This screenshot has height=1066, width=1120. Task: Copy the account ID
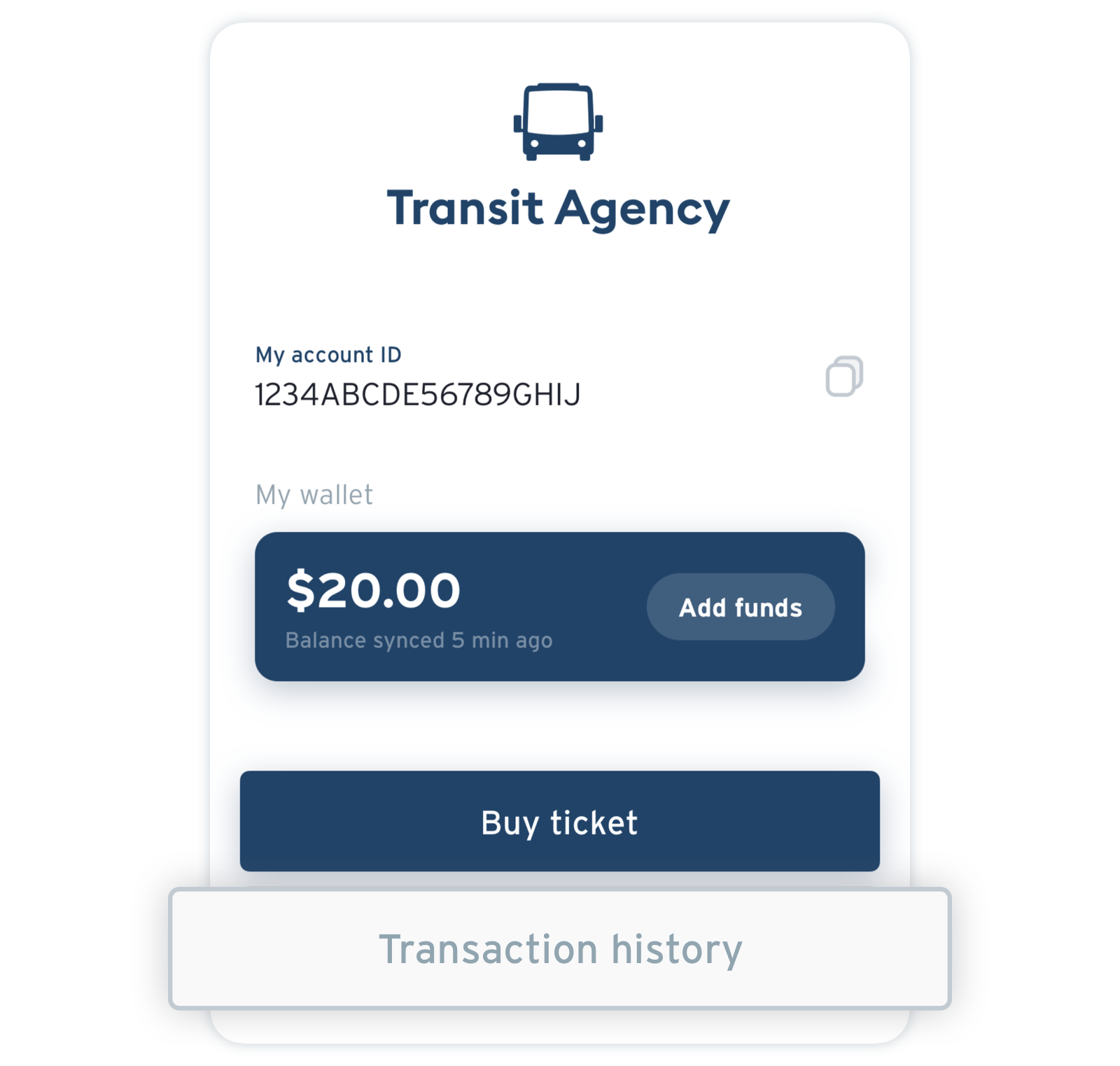pos(843,377)
